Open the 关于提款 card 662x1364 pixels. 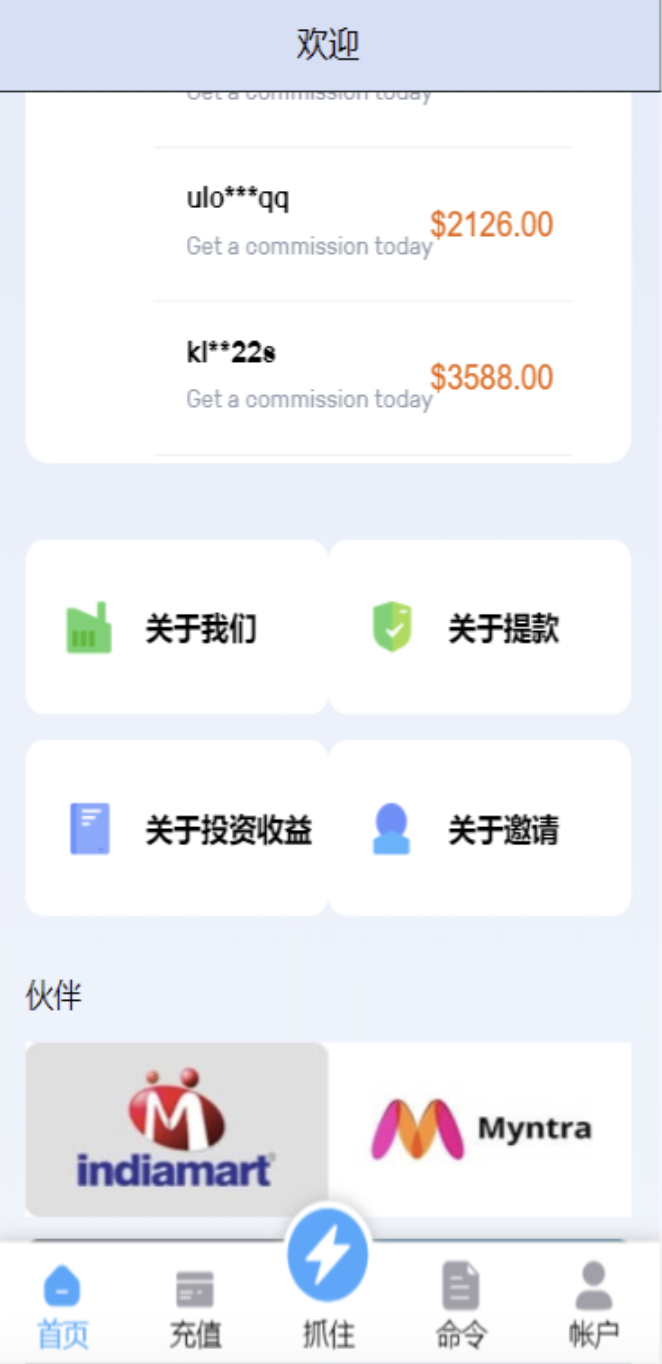coord(480,628)
